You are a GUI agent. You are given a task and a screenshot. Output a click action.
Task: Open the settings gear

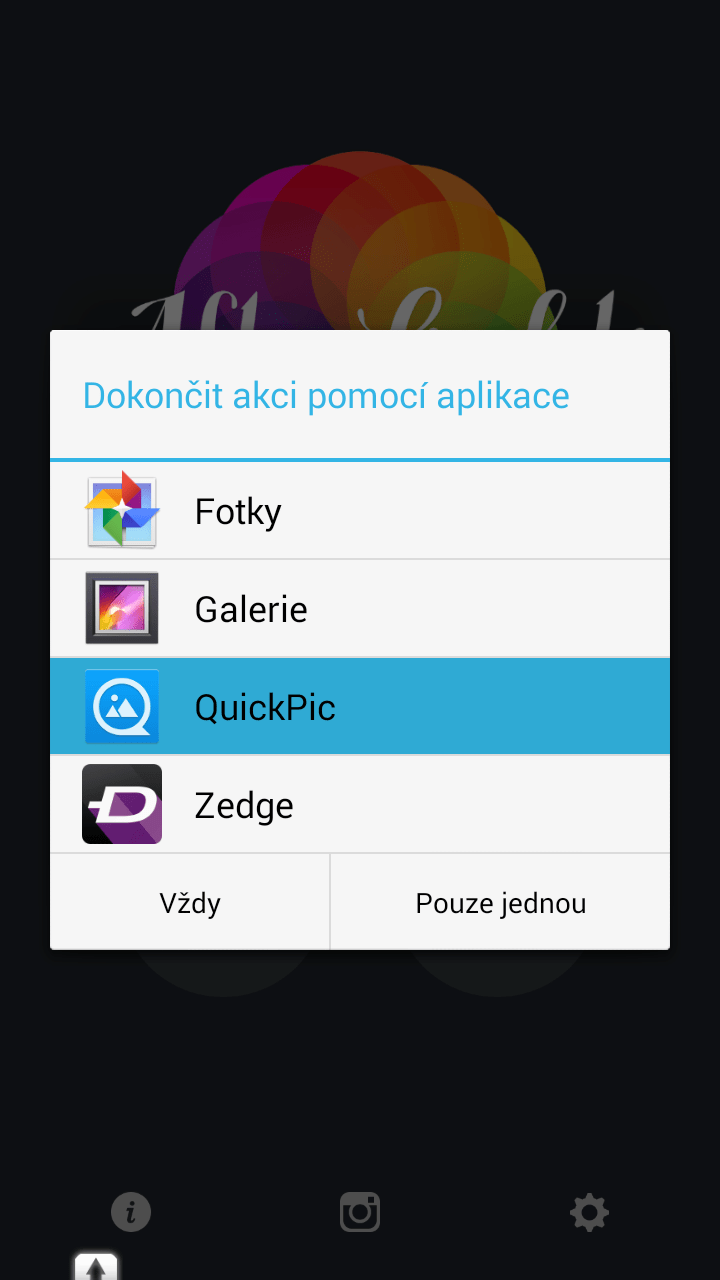[589, 1212]
